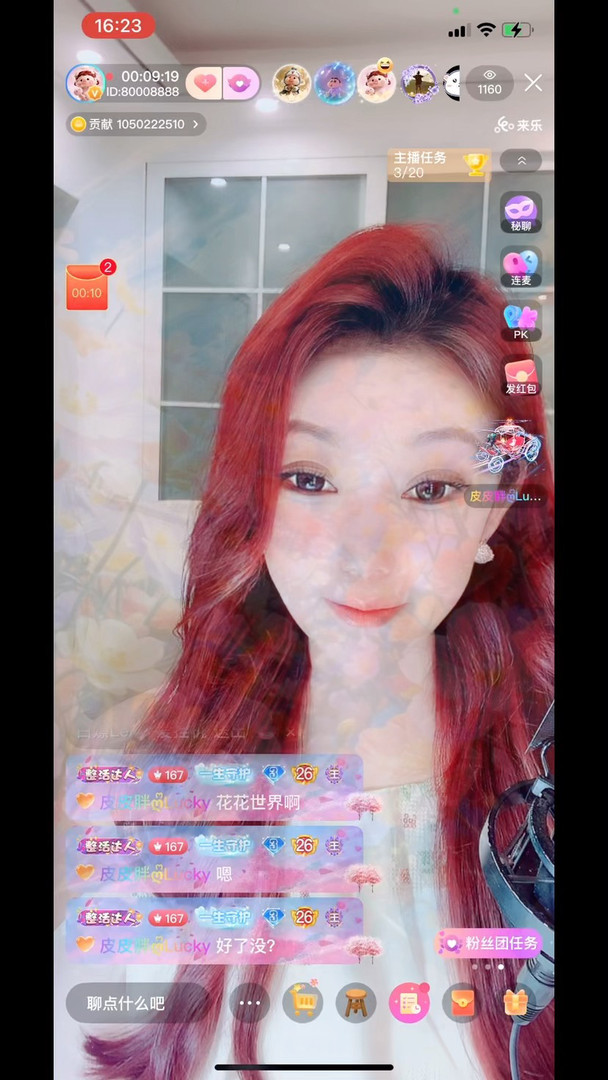Open the viewer count 1160 list
This screenshot has width=608, height=1080.
coord(489,83)
